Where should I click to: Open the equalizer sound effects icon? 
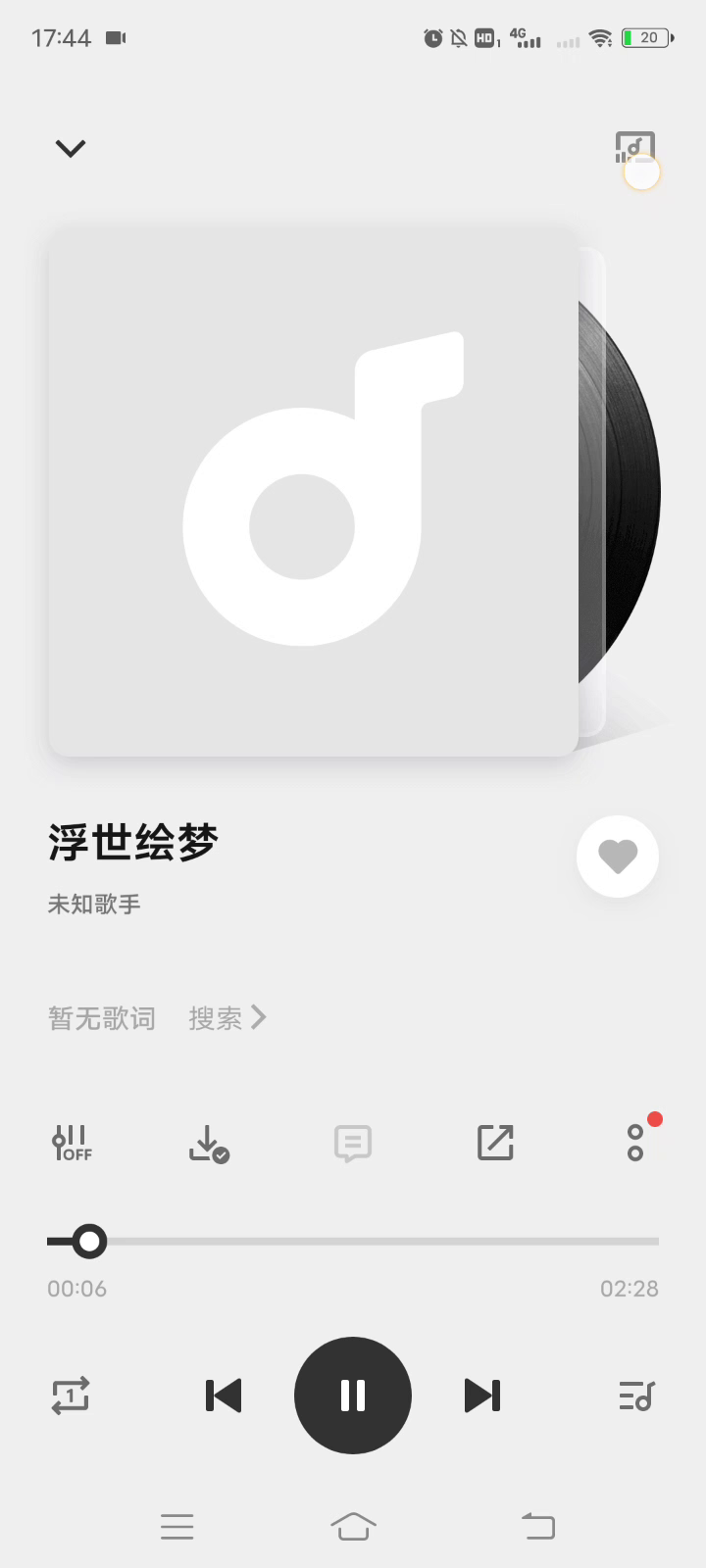(72, 1143)
